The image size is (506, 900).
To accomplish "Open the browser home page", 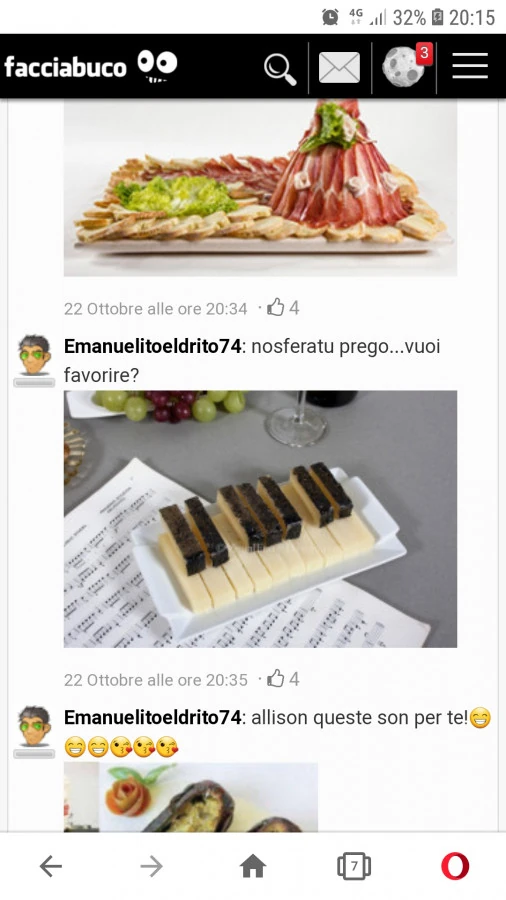I will coord(253,866).
